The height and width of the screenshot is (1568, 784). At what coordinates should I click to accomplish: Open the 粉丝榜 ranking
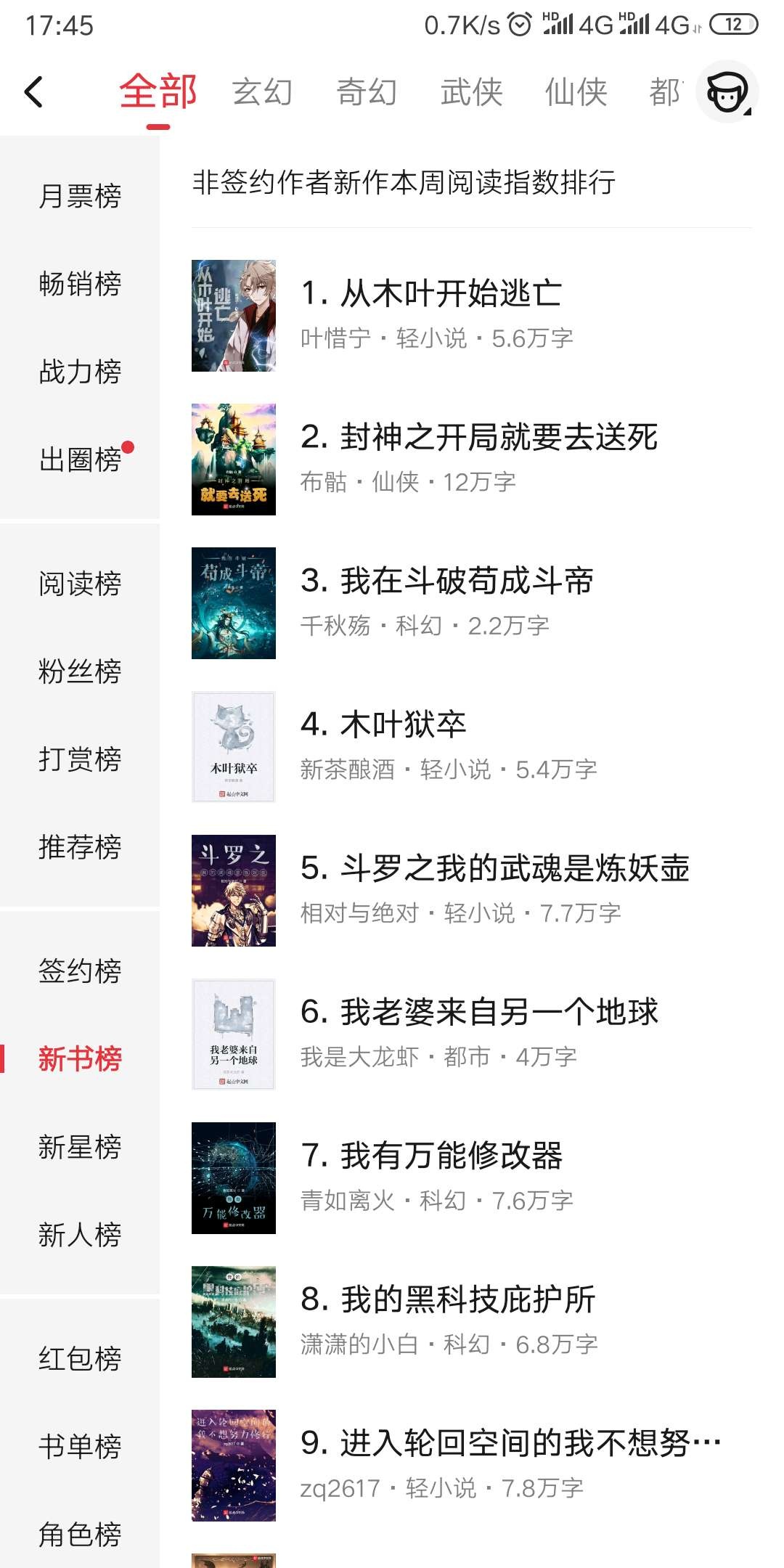click(80, 671)
